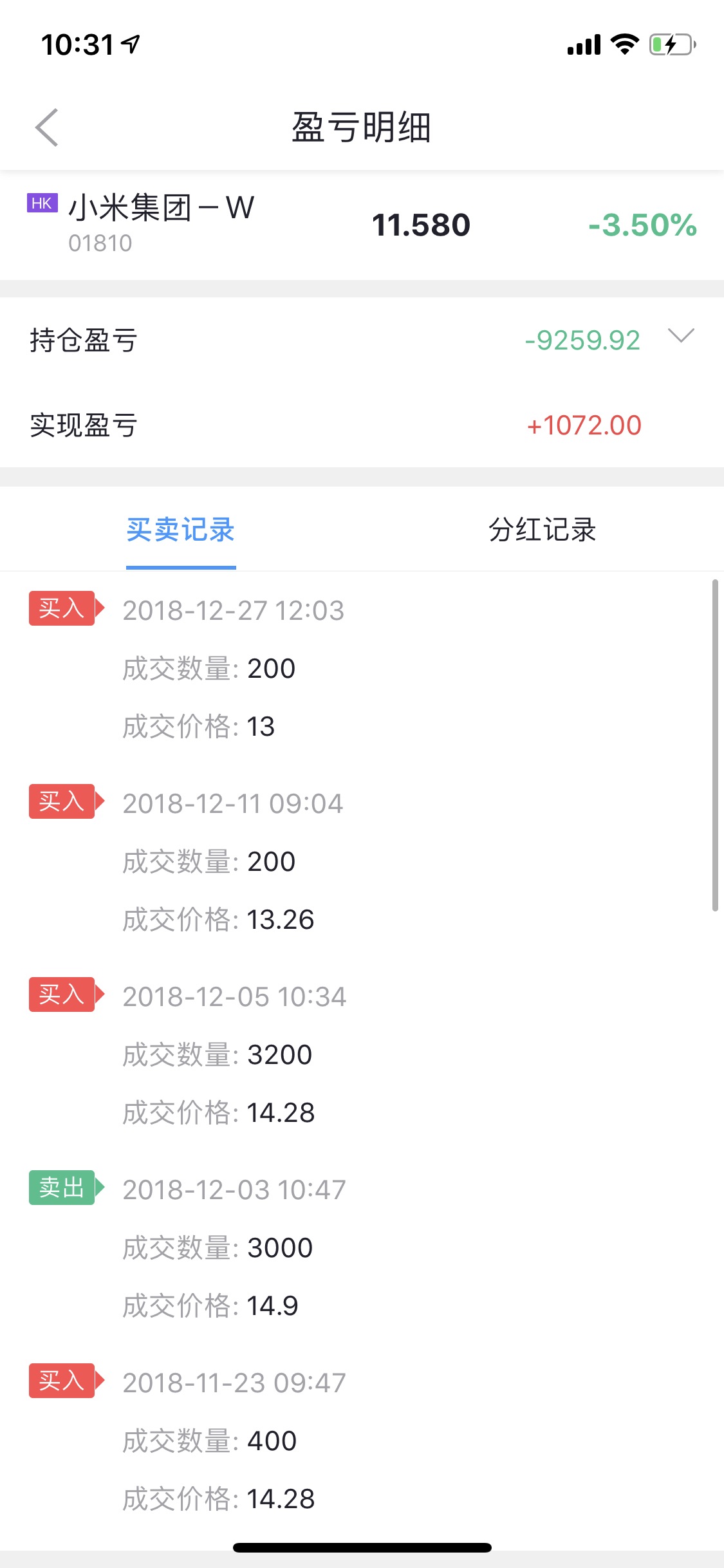Select the 买卖记录 tab
This screenshot has height=1568, width=724.
tap(181, 530)
